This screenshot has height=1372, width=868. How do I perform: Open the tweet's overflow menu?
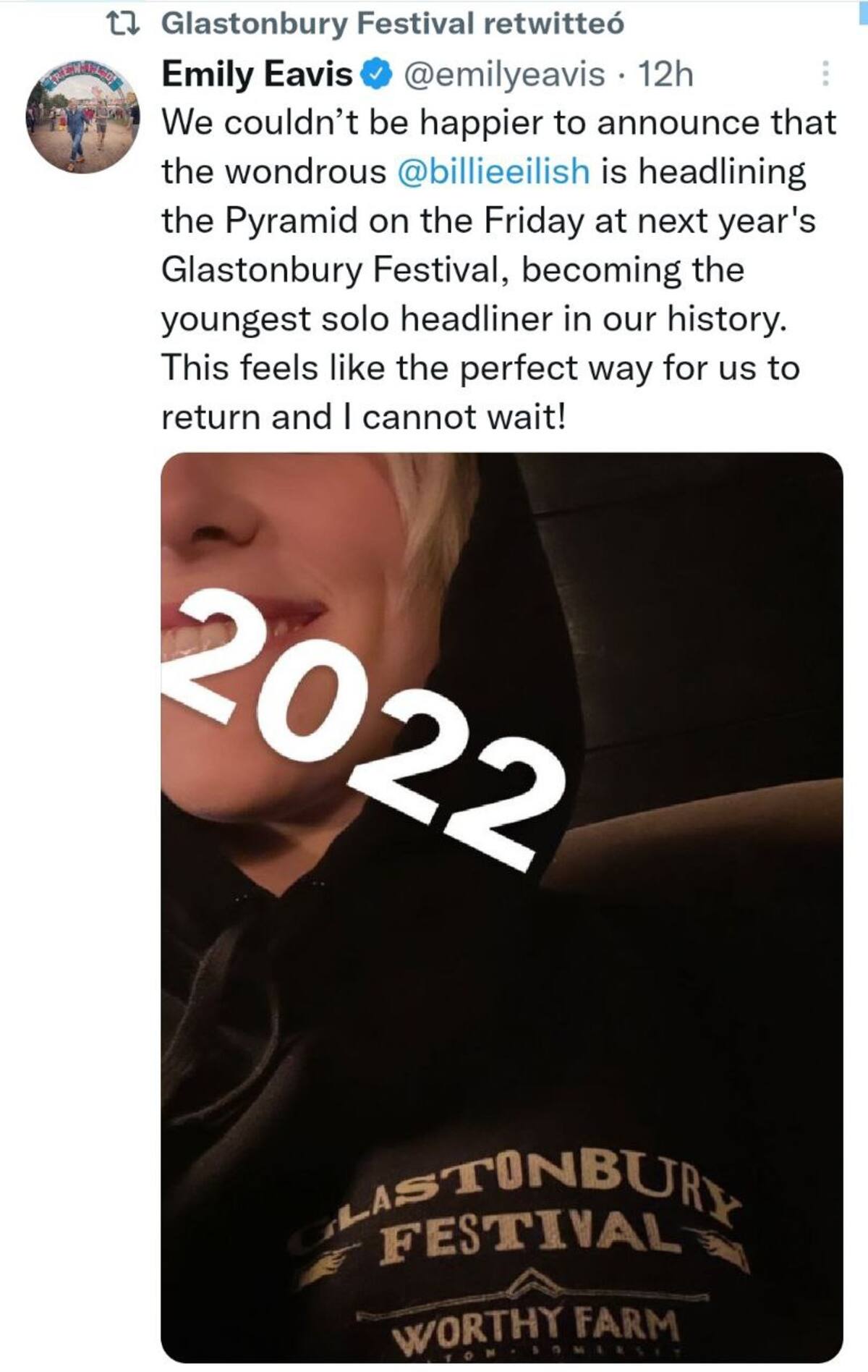[x=825, y=73]
